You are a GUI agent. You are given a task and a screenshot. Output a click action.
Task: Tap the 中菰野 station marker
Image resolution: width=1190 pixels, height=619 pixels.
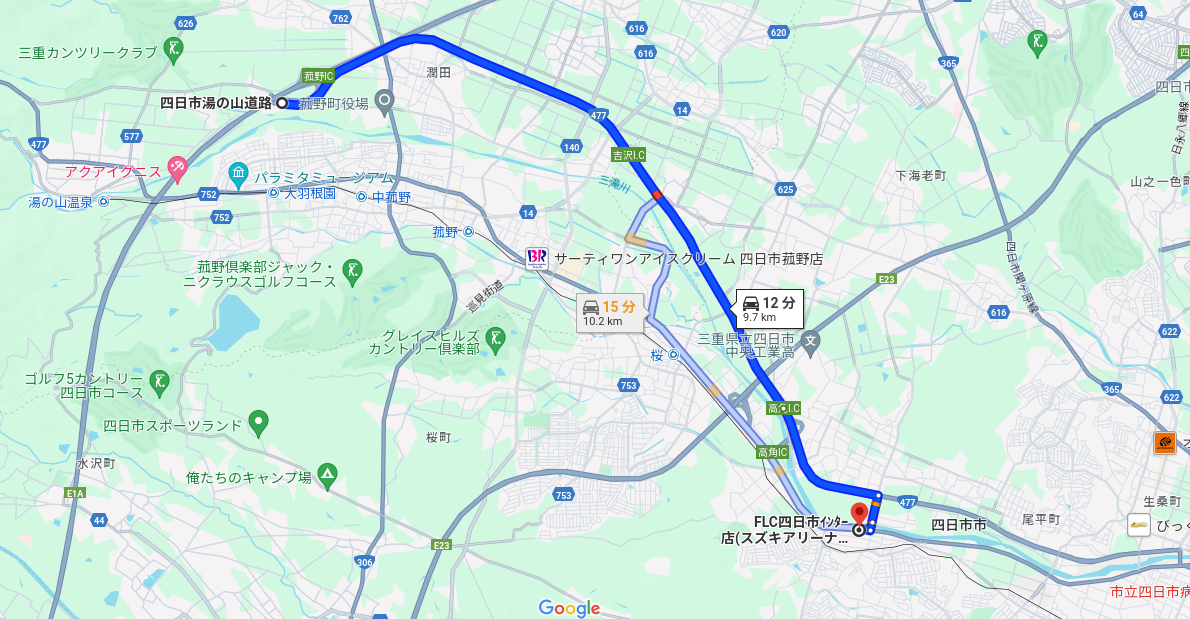(362, 197)
